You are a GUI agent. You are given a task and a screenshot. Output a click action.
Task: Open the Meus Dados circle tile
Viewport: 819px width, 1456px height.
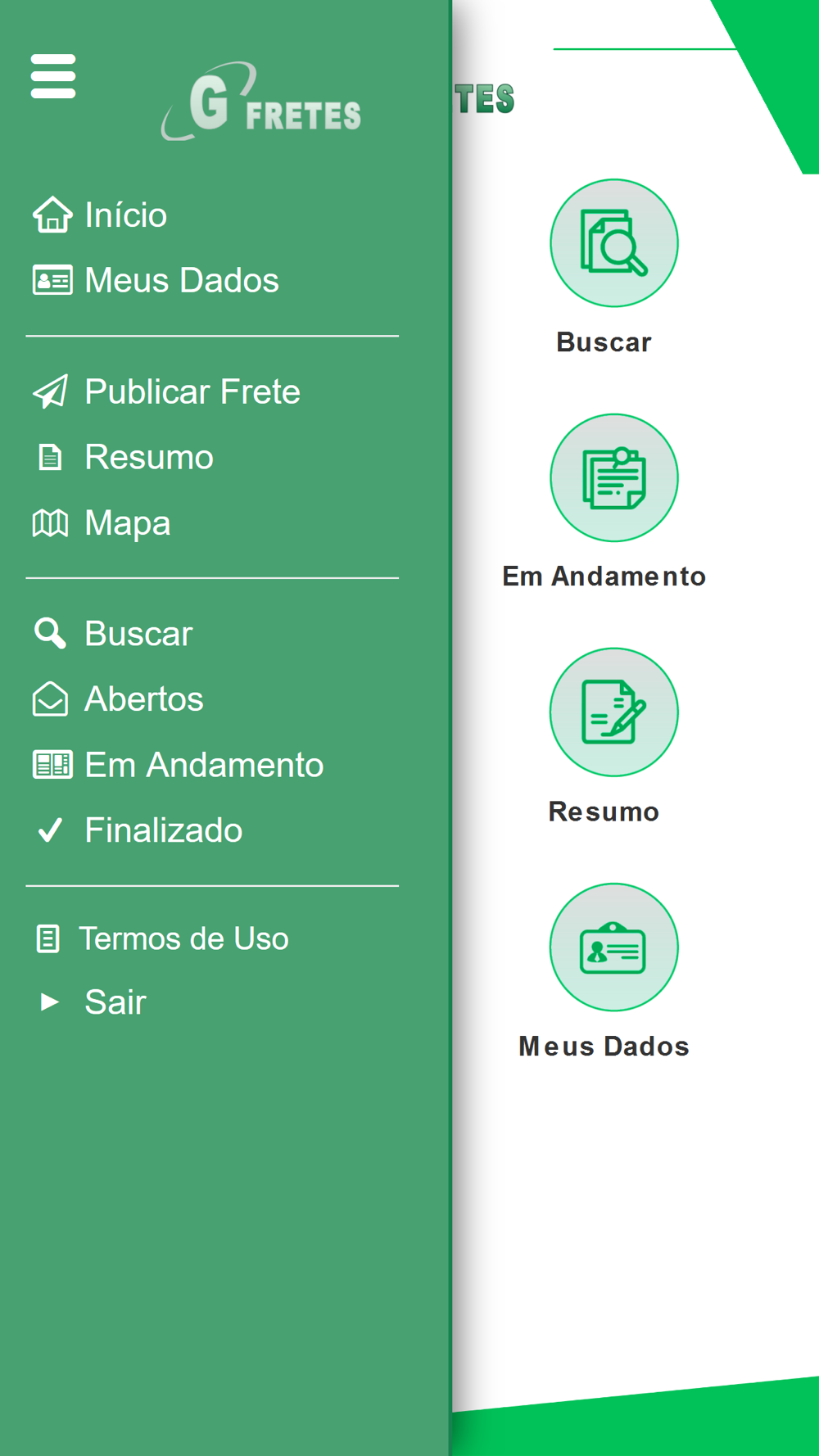pos(613,947)
